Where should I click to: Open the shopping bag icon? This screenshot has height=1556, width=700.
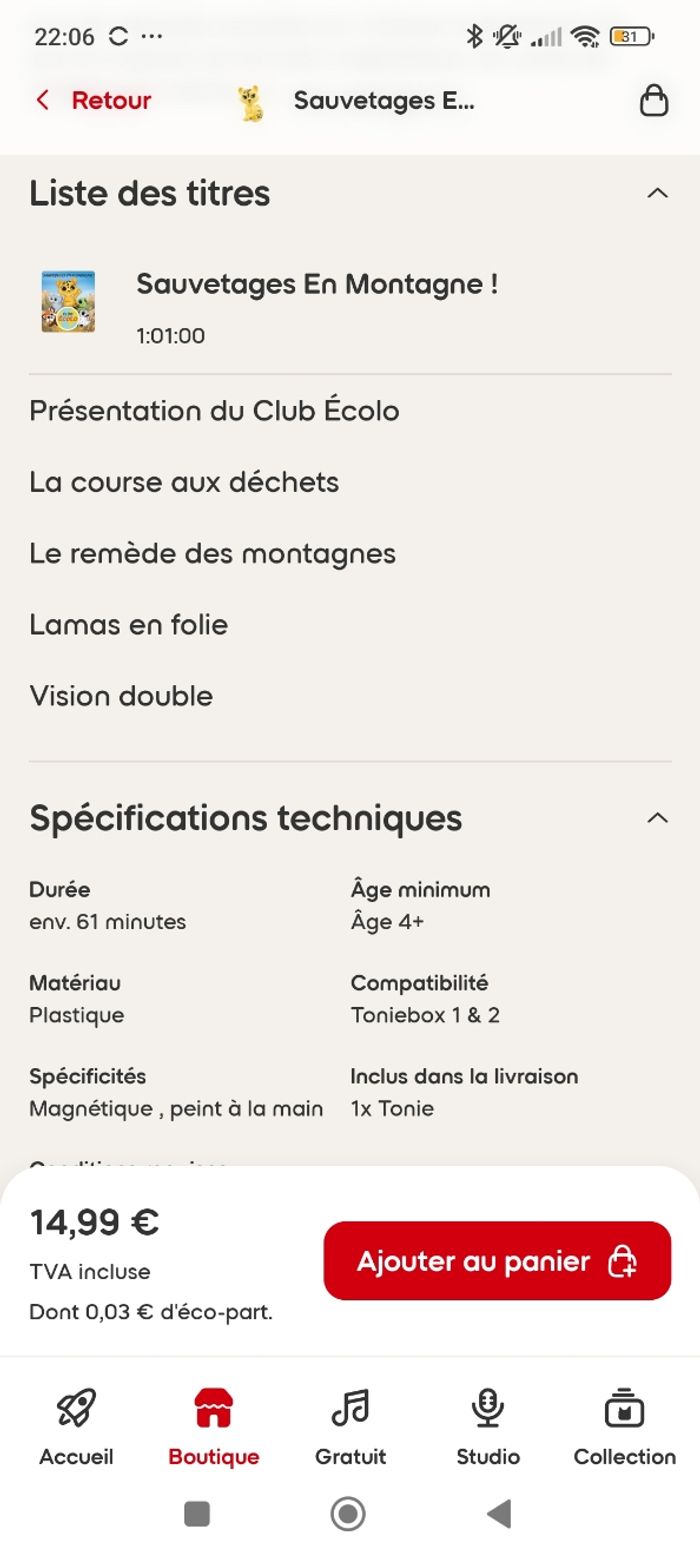coord(653,100)
